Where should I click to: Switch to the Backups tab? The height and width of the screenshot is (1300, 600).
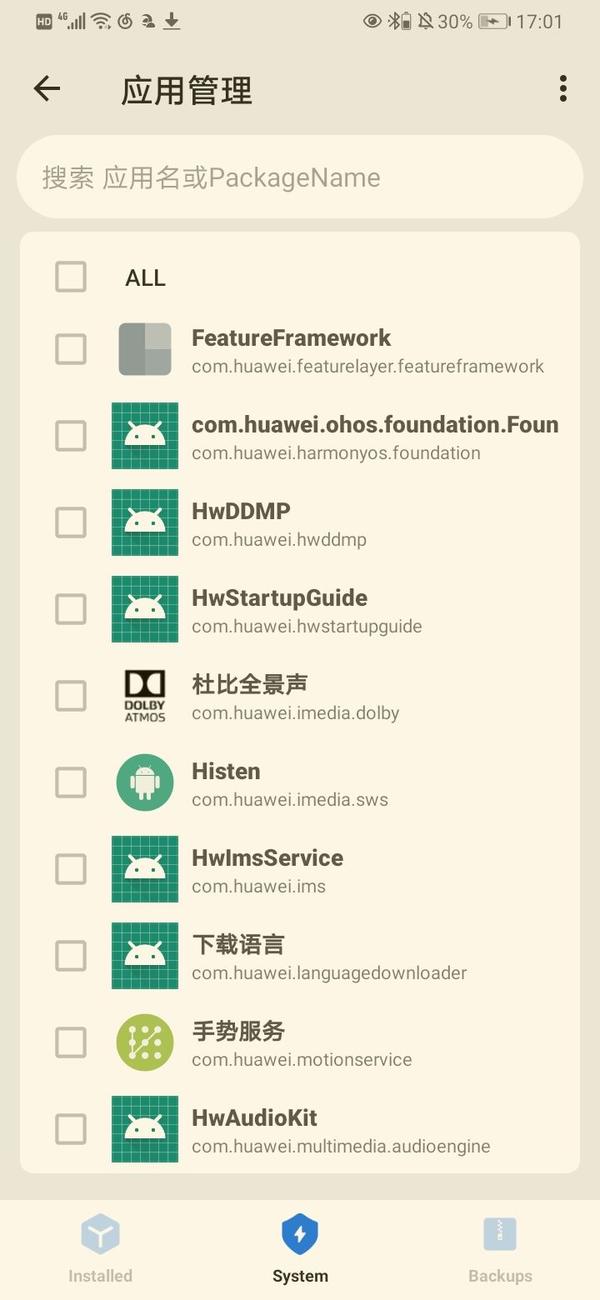500,1248
